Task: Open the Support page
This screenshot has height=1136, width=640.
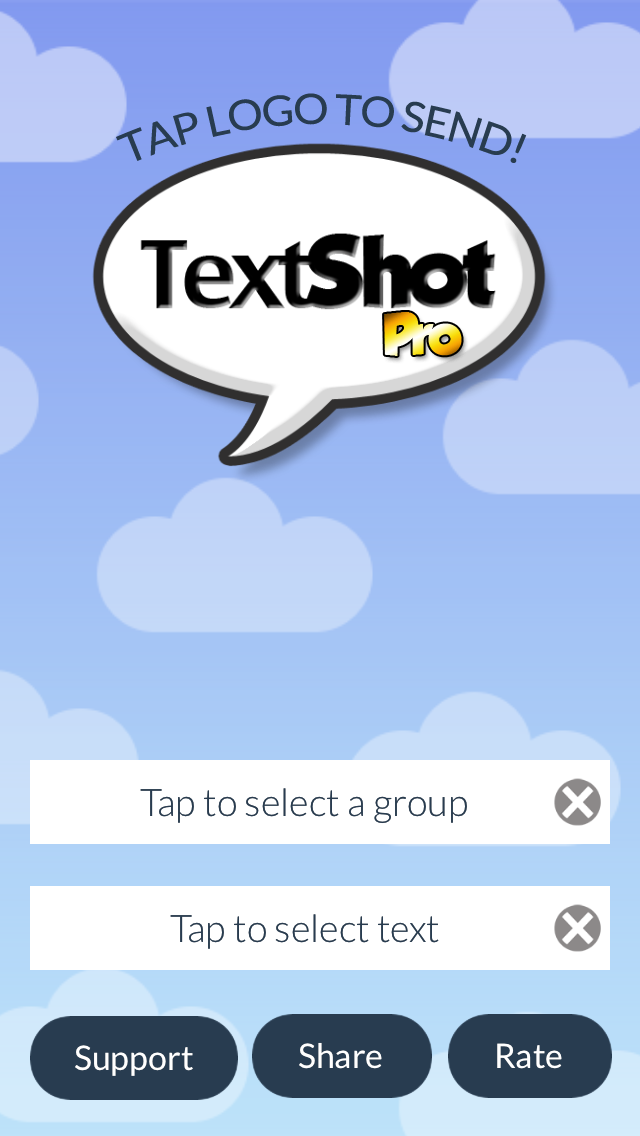Action: point(134,1058)
